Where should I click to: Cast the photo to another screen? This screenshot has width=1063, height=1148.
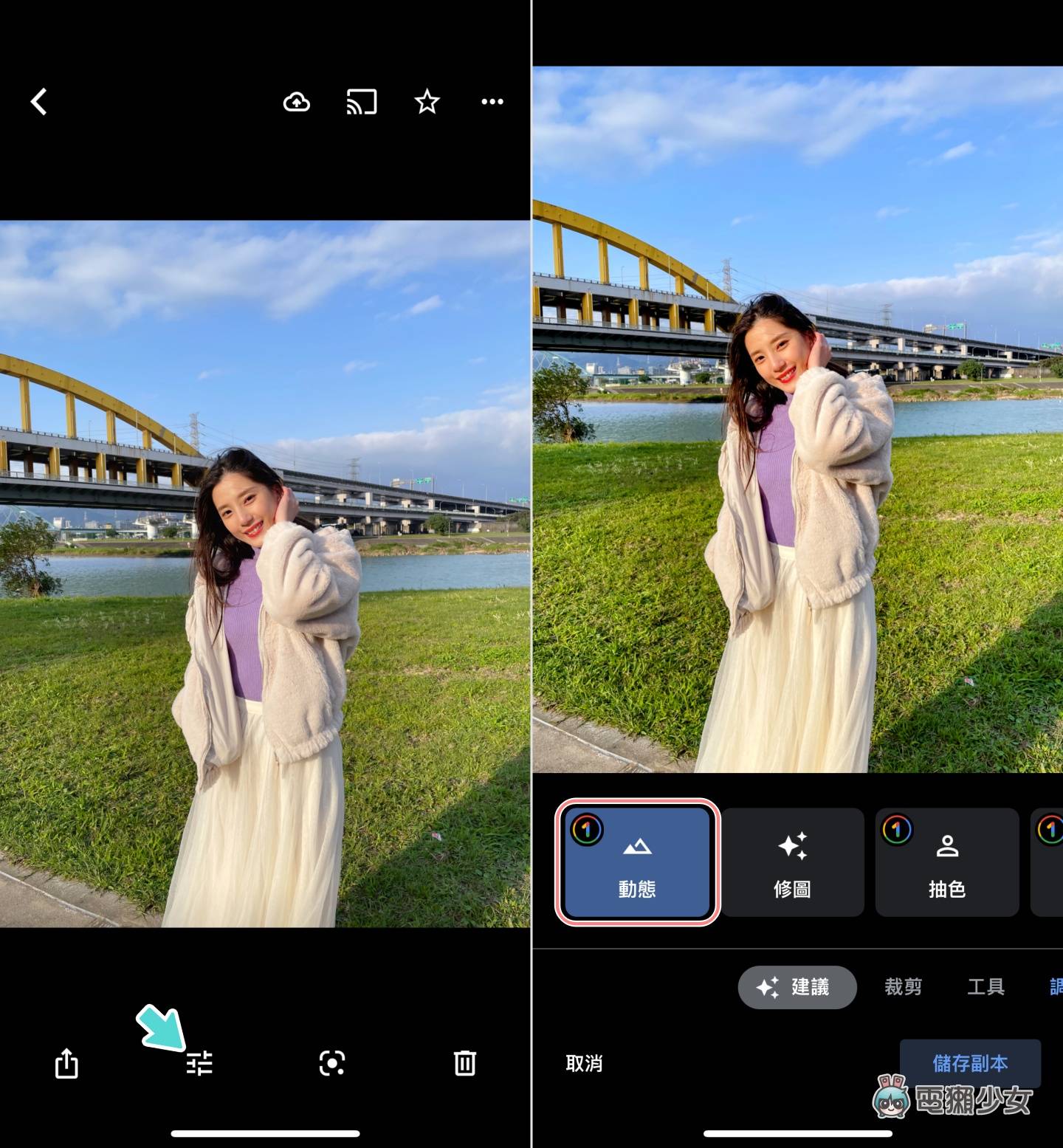point(362,102)
